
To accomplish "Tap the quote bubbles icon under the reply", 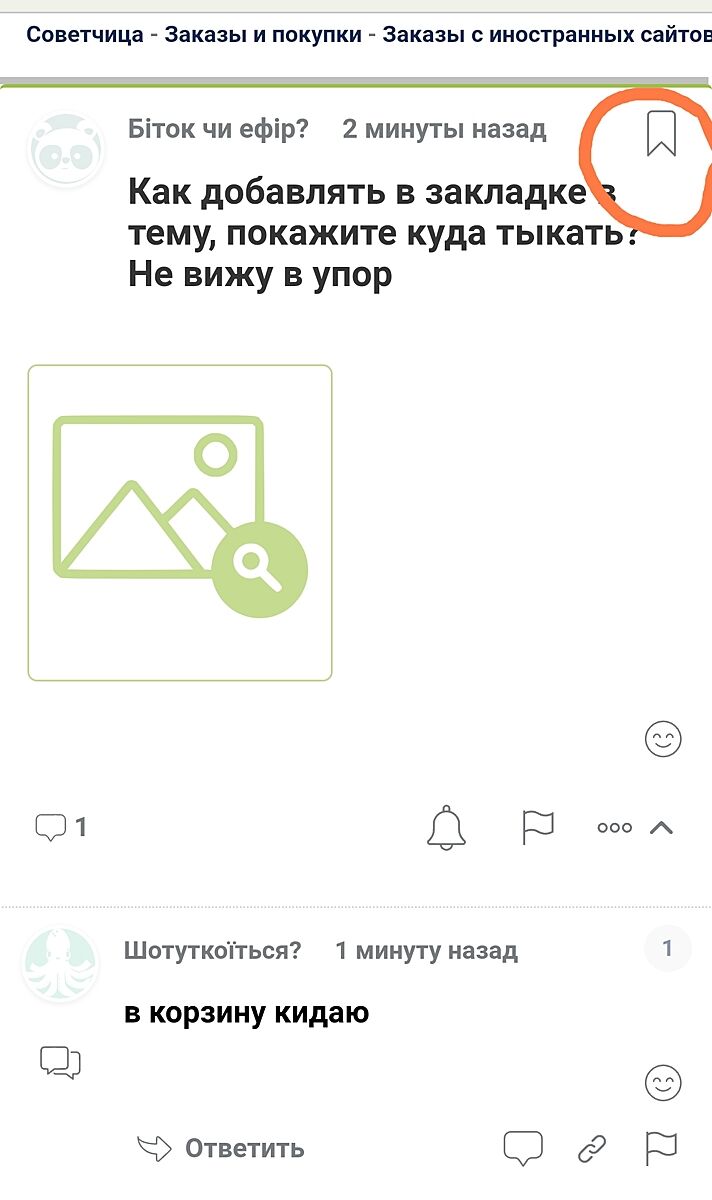I will 60,1062.
